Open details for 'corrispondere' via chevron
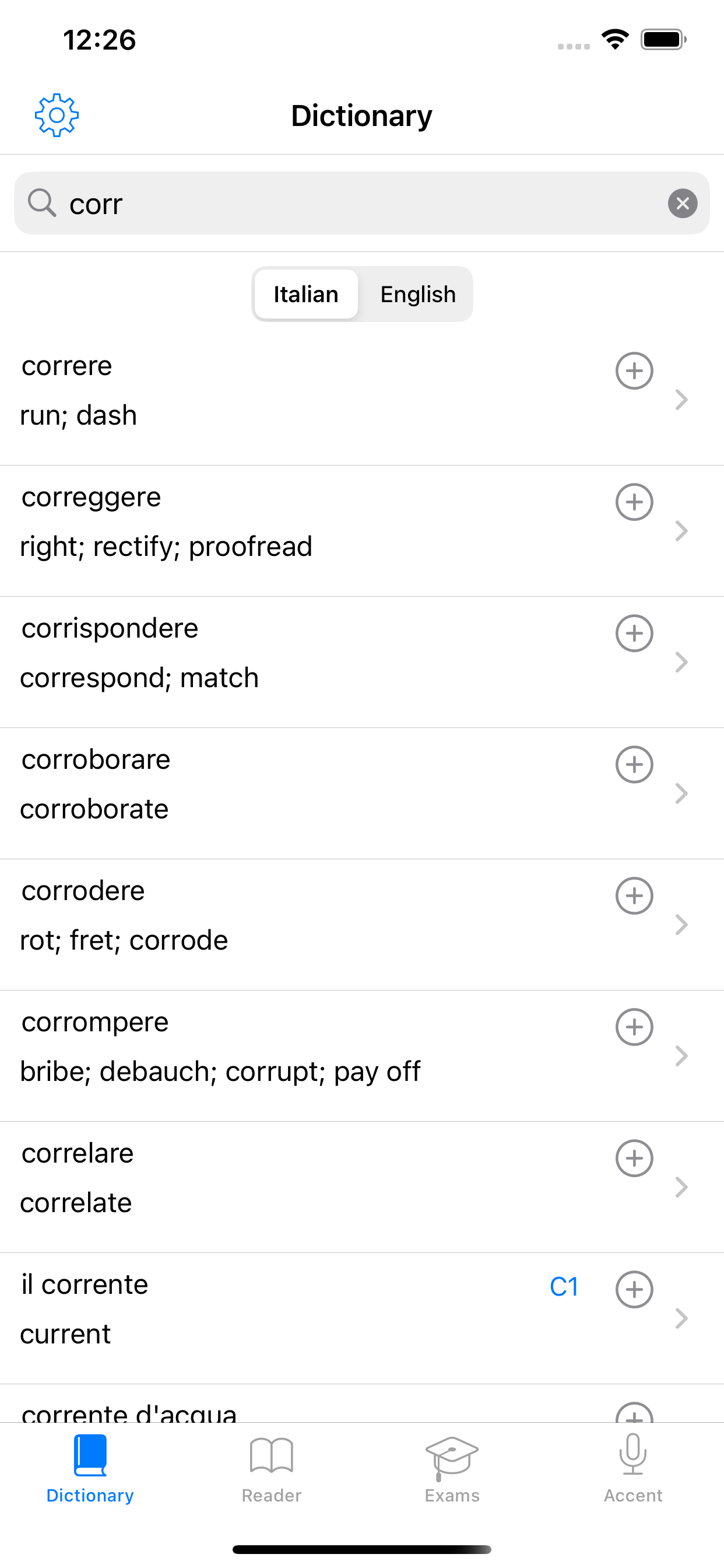 point(681,662)
